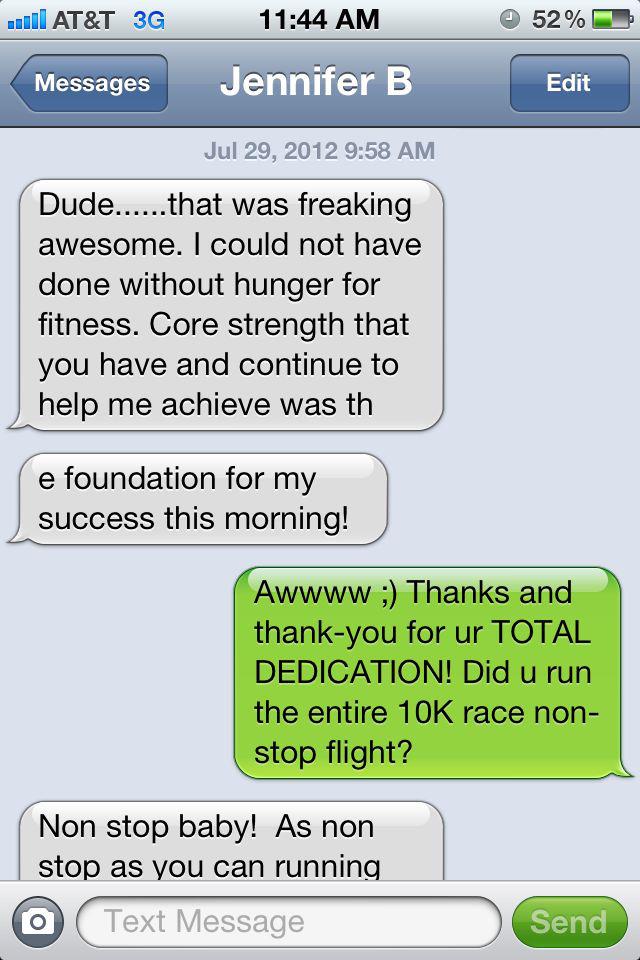Image resolution: width=640 pixels, height=960 pixels.
Task: Tap the Send button
Action: (x=568, y=921)
